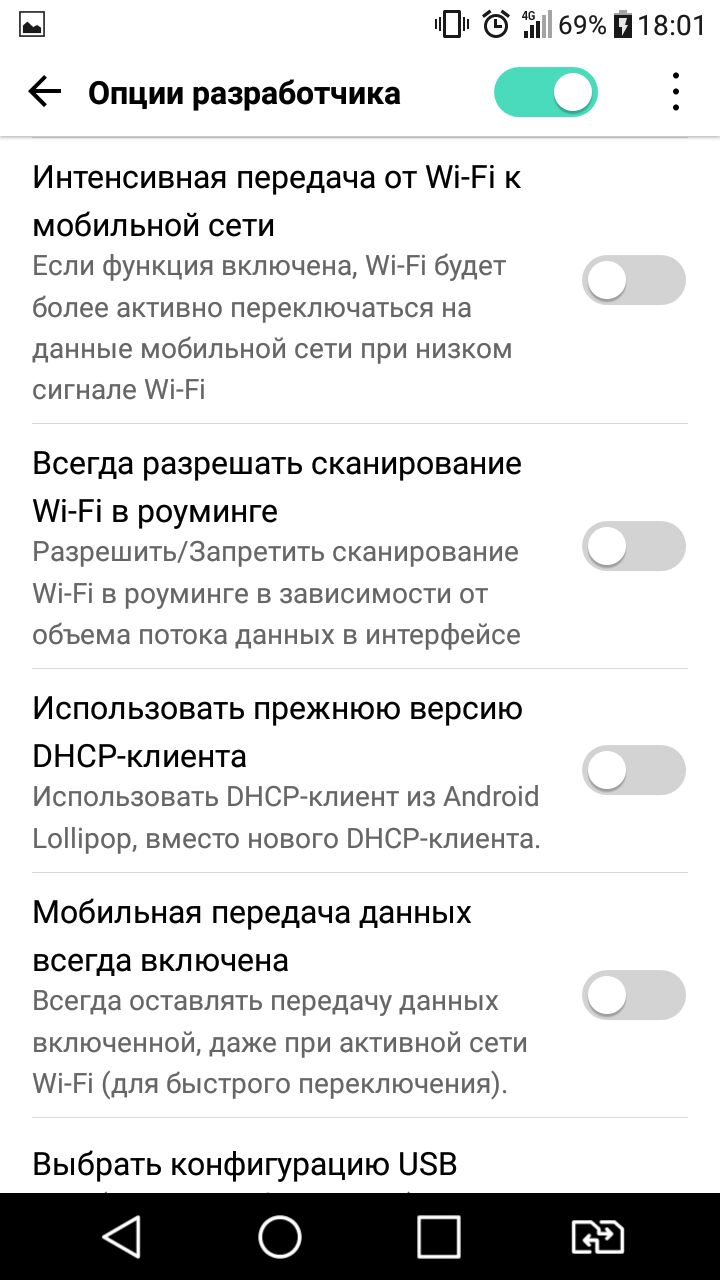This screenshot has height=1280, width=720.
Task: Tap the SIM switch icon in the navigation bar
Action: (x=597, y=1237)
